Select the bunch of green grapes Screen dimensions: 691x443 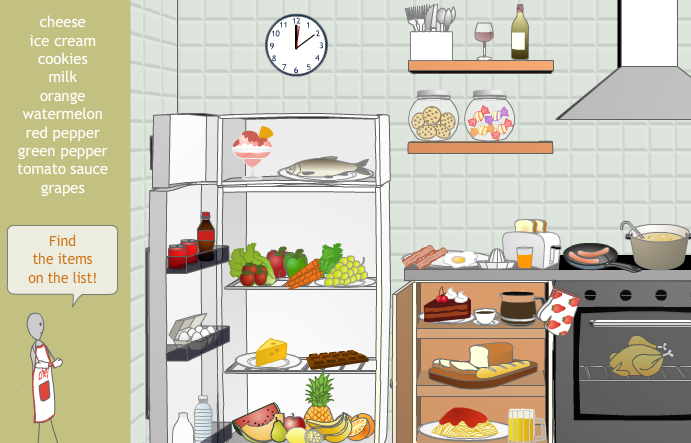[346, 269]
